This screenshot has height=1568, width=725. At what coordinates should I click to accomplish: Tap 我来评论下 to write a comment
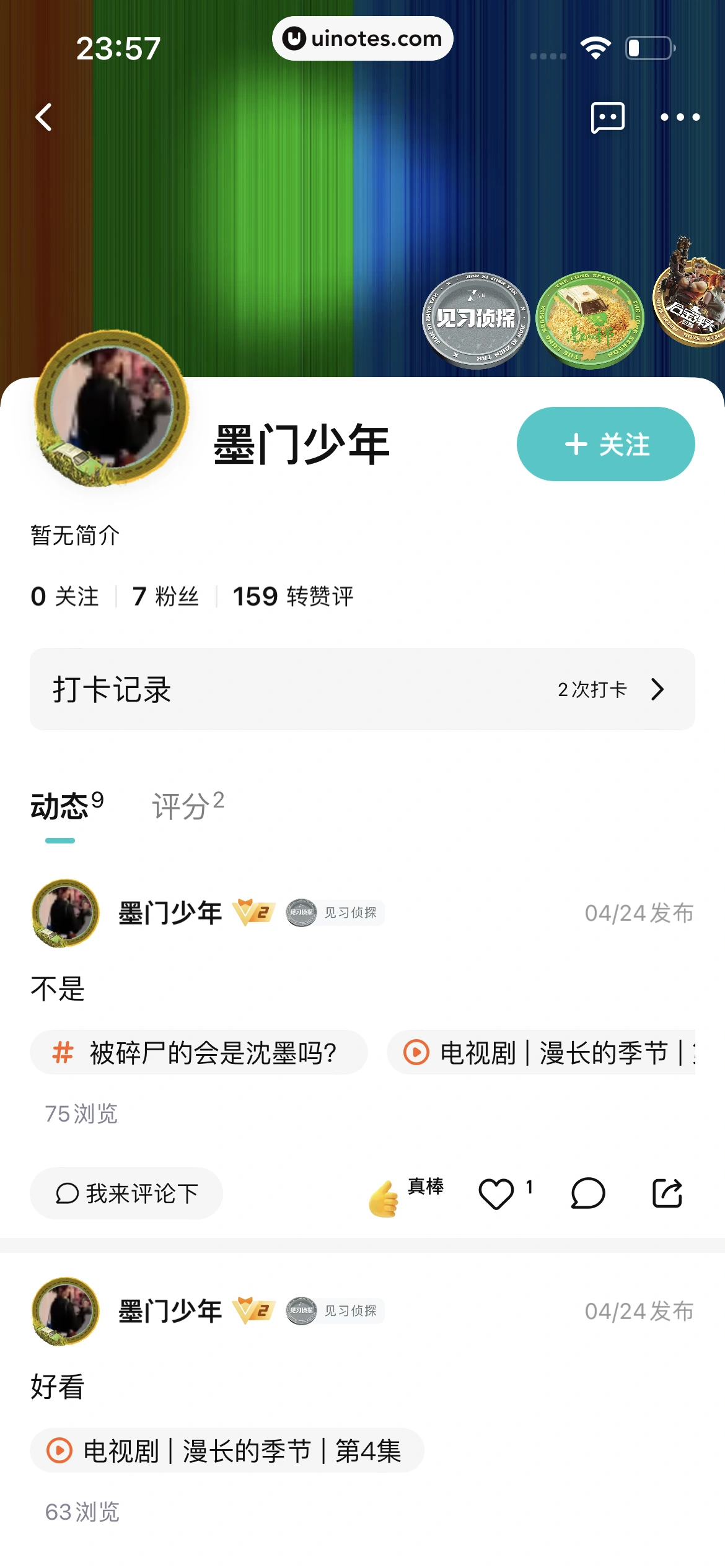tap(126, 1193)
